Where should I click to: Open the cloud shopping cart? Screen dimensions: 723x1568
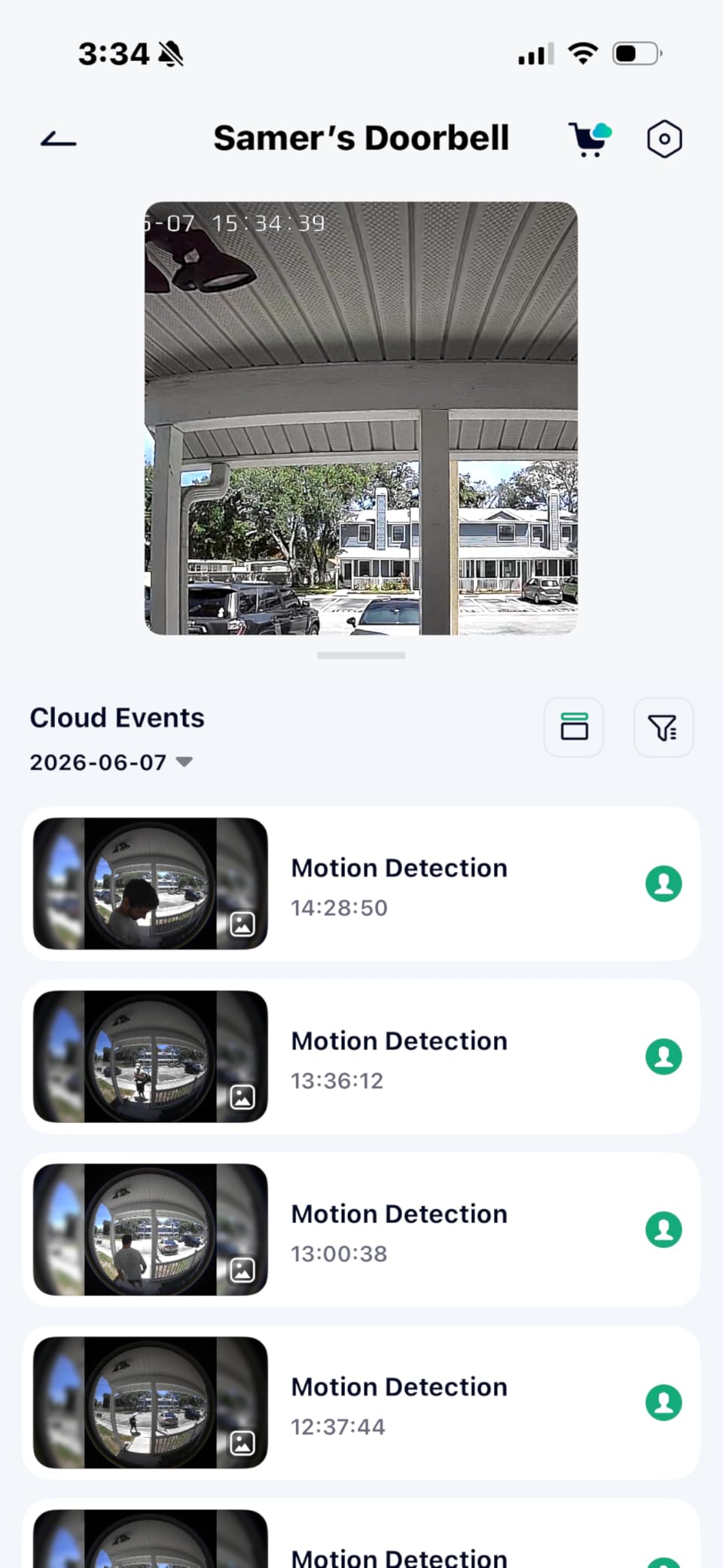[590, 139]
